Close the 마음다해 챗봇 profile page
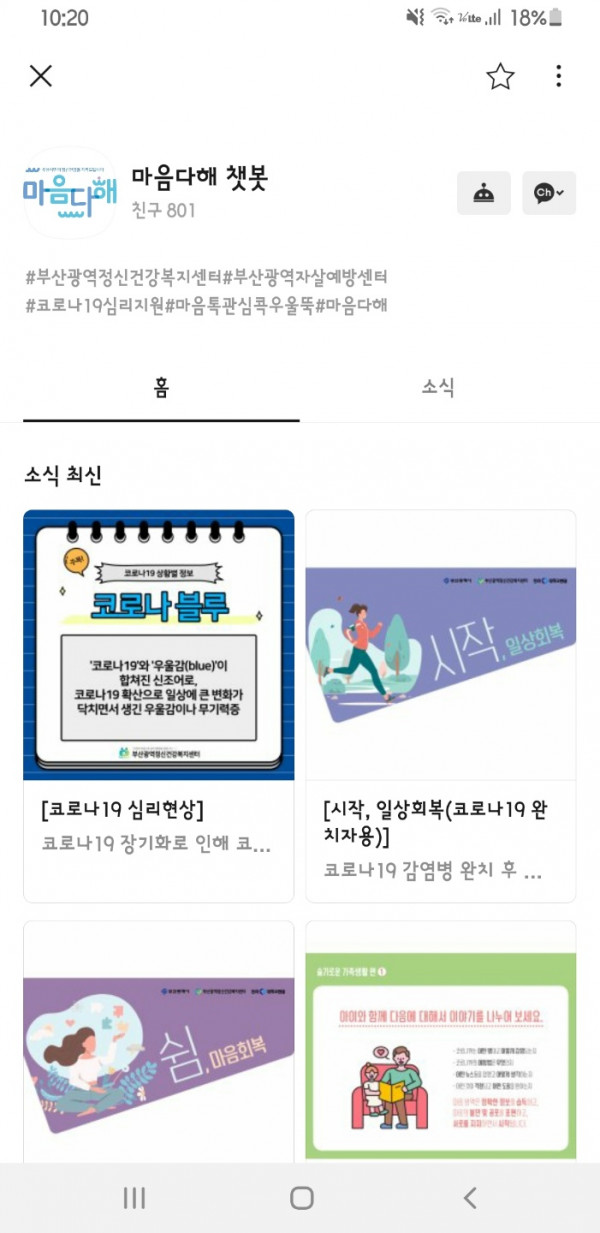 pos(41,76)
